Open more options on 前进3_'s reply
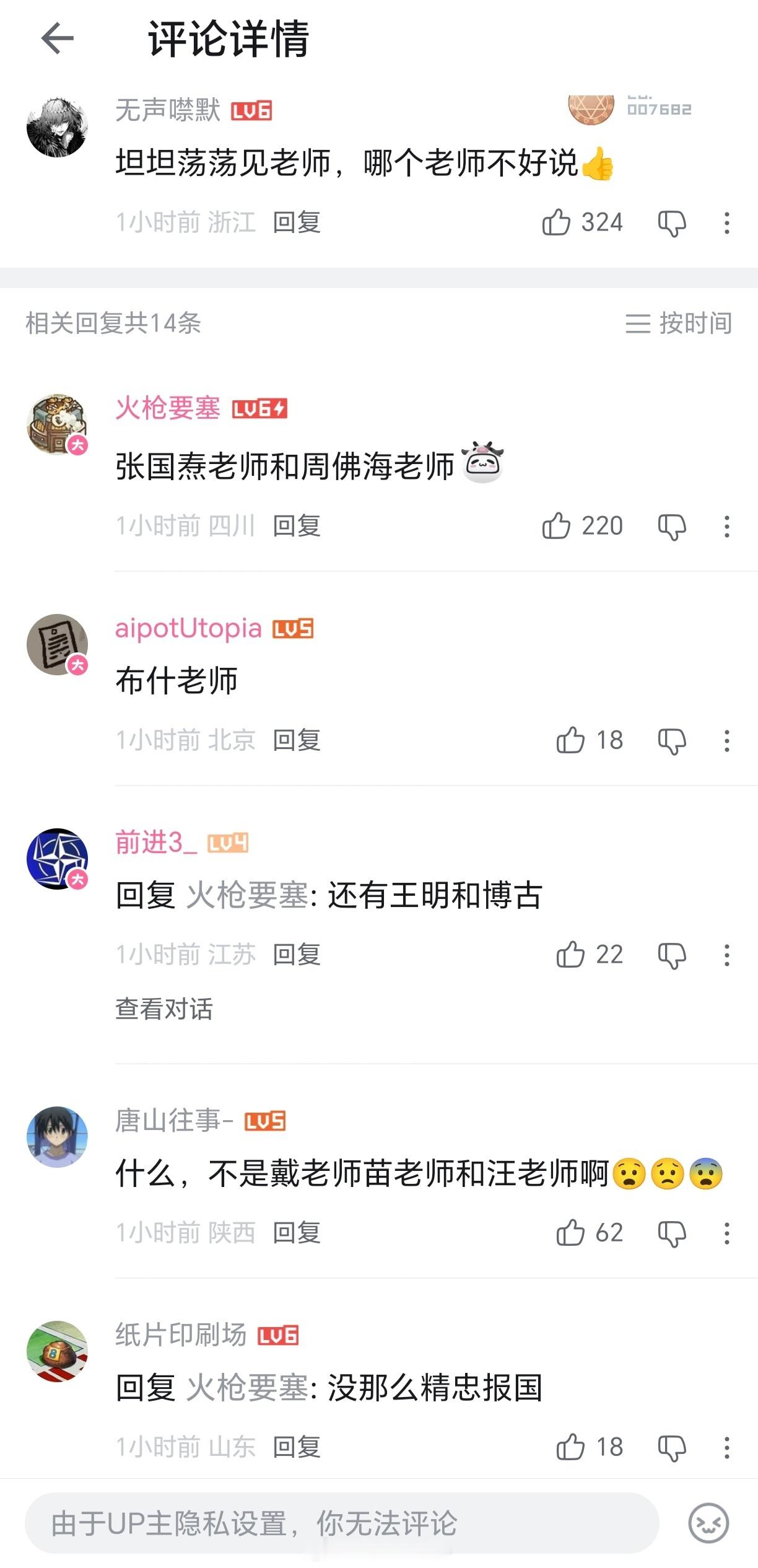Screen dimensions: 758x1568 [x=726, y=953]
